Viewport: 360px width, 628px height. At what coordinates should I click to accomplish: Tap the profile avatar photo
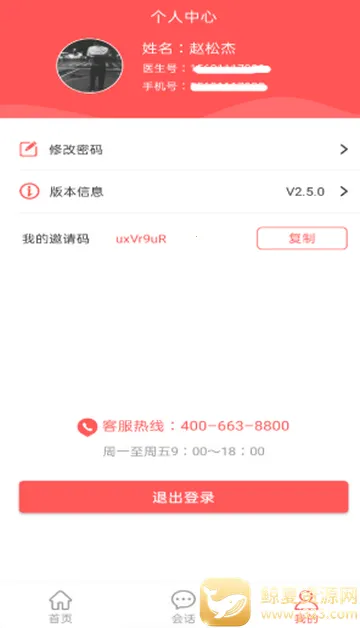[90, 66]
